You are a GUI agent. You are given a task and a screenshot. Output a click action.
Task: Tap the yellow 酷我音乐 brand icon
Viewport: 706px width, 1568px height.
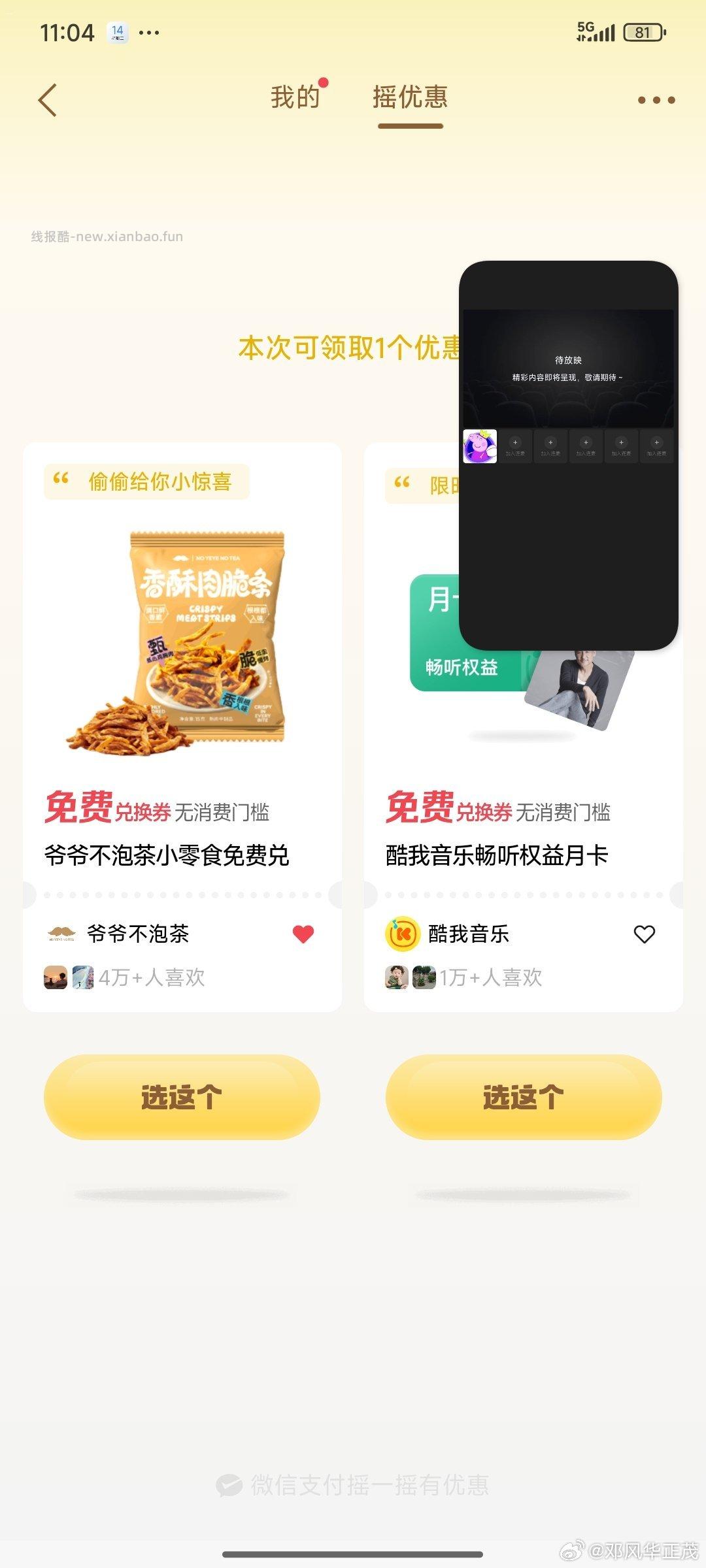pos(403,934)
